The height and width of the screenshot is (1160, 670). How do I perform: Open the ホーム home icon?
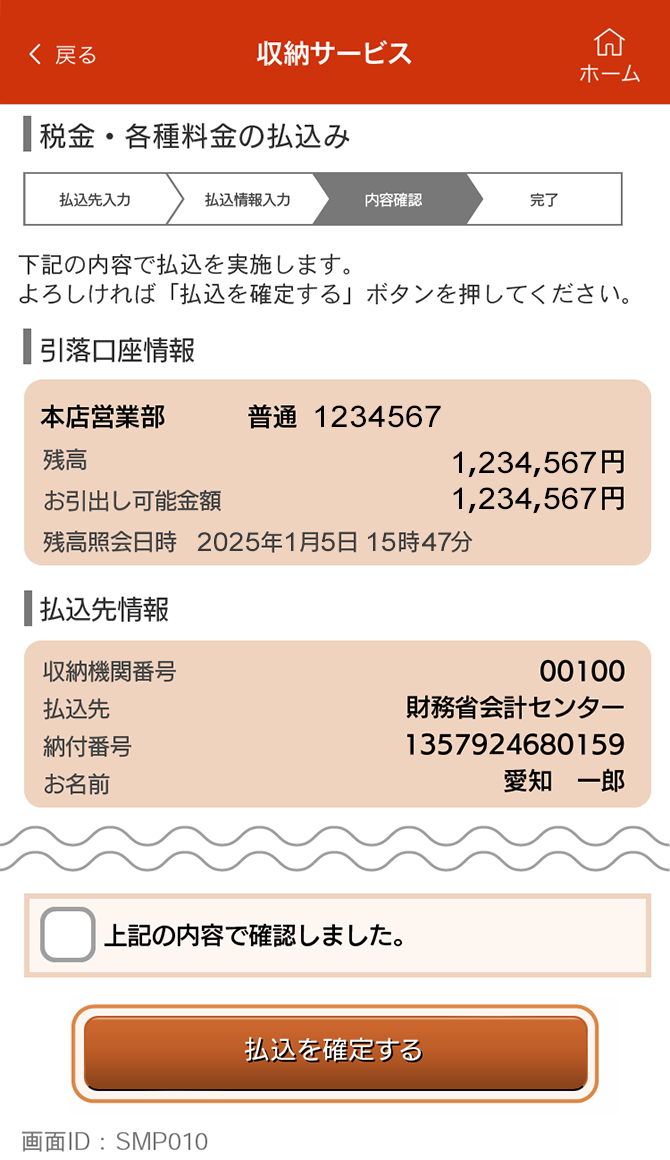click(609, 55)
